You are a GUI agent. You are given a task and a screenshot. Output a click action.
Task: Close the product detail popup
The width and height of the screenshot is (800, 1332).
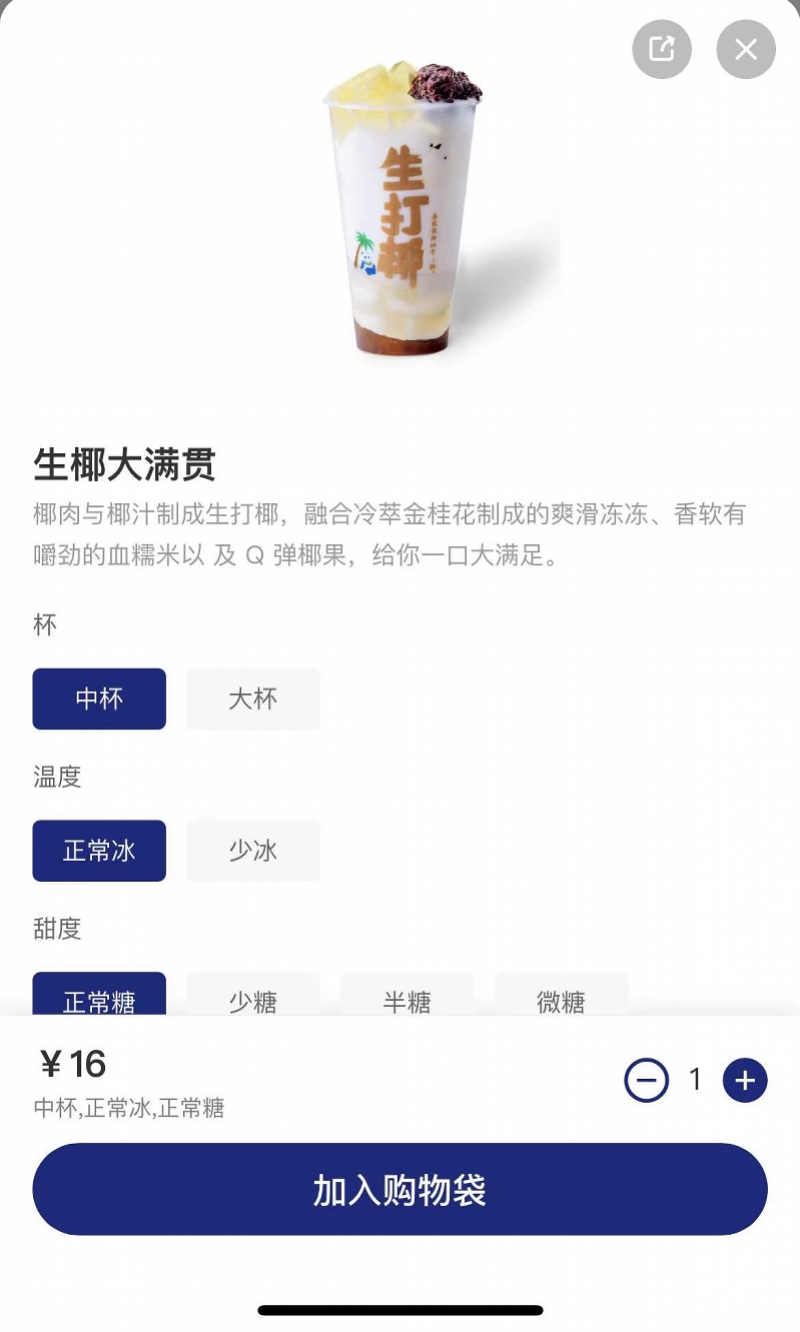click(746, 49)
